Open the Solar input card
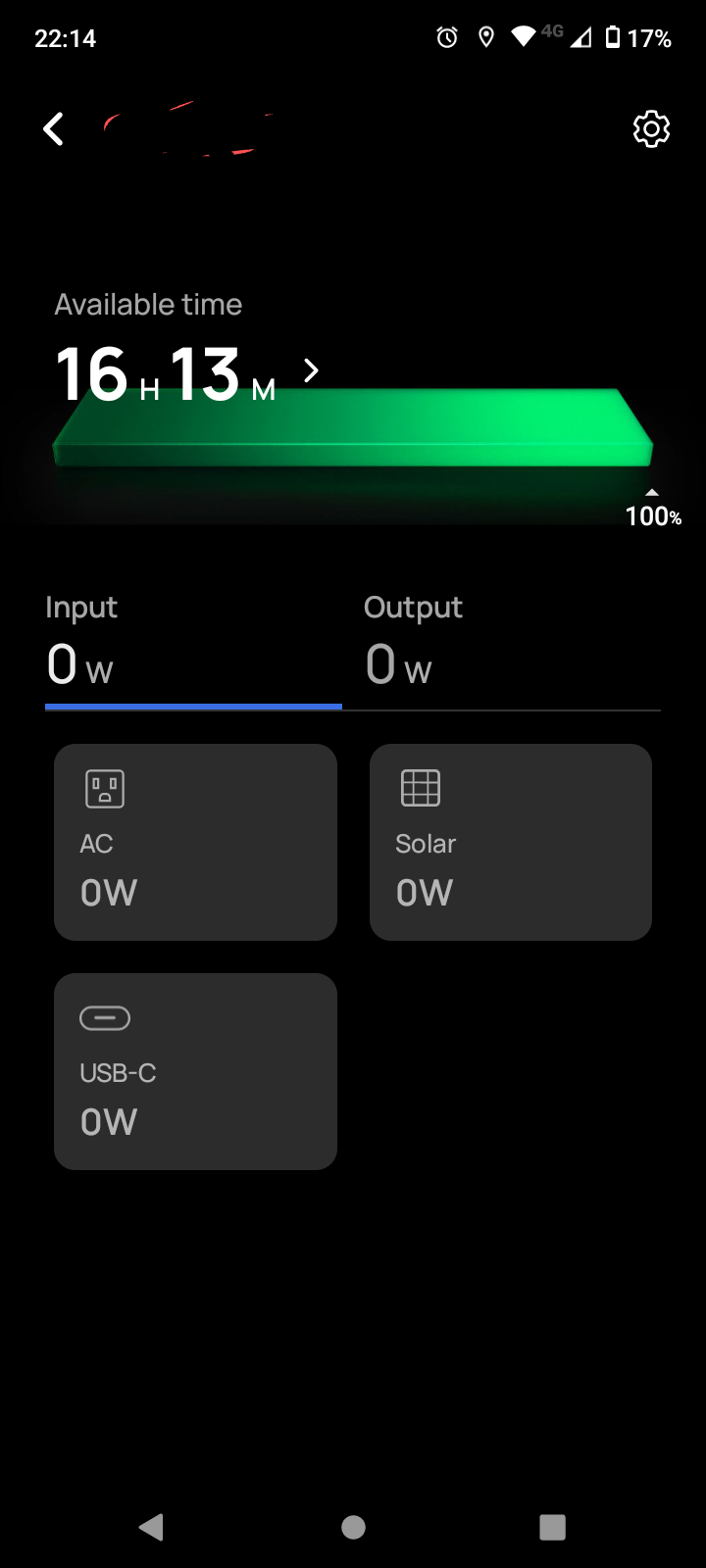The height and width of the screenshot is (1568, 706). pos(510,842)
